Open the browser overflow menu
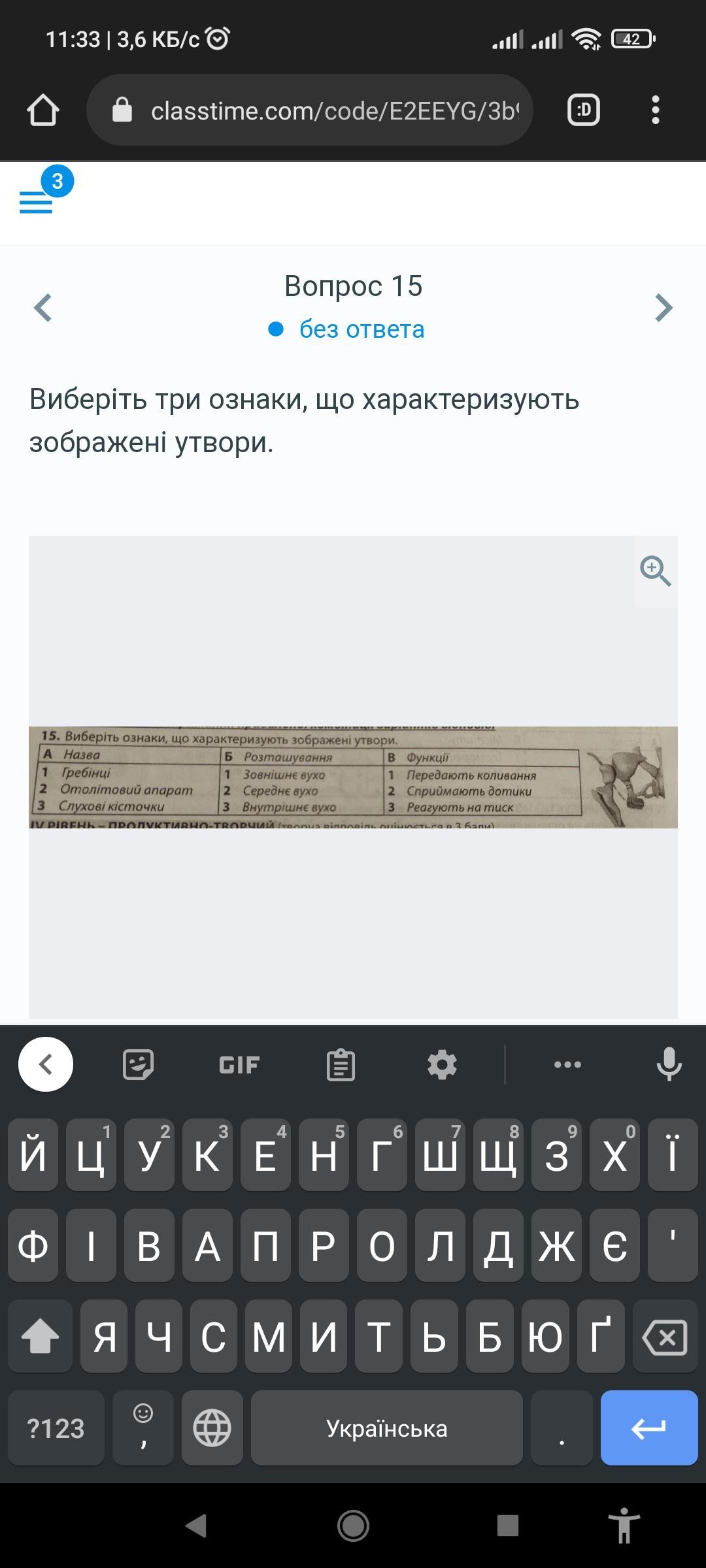This screenshot has height=1568, width=706. pos(655,110)
